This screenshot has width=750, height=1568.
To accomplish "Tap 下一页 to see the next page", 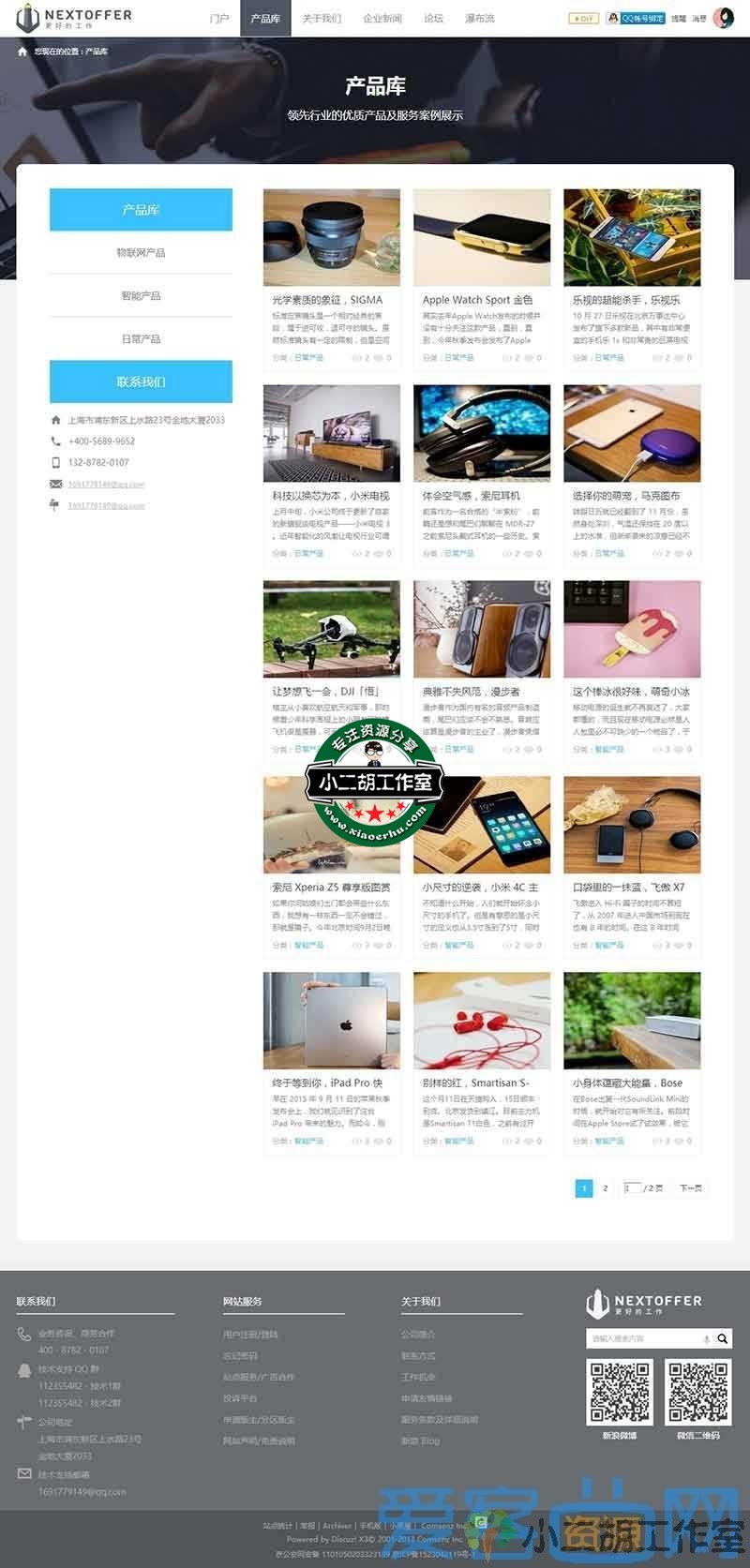I will pos(690,1188).
